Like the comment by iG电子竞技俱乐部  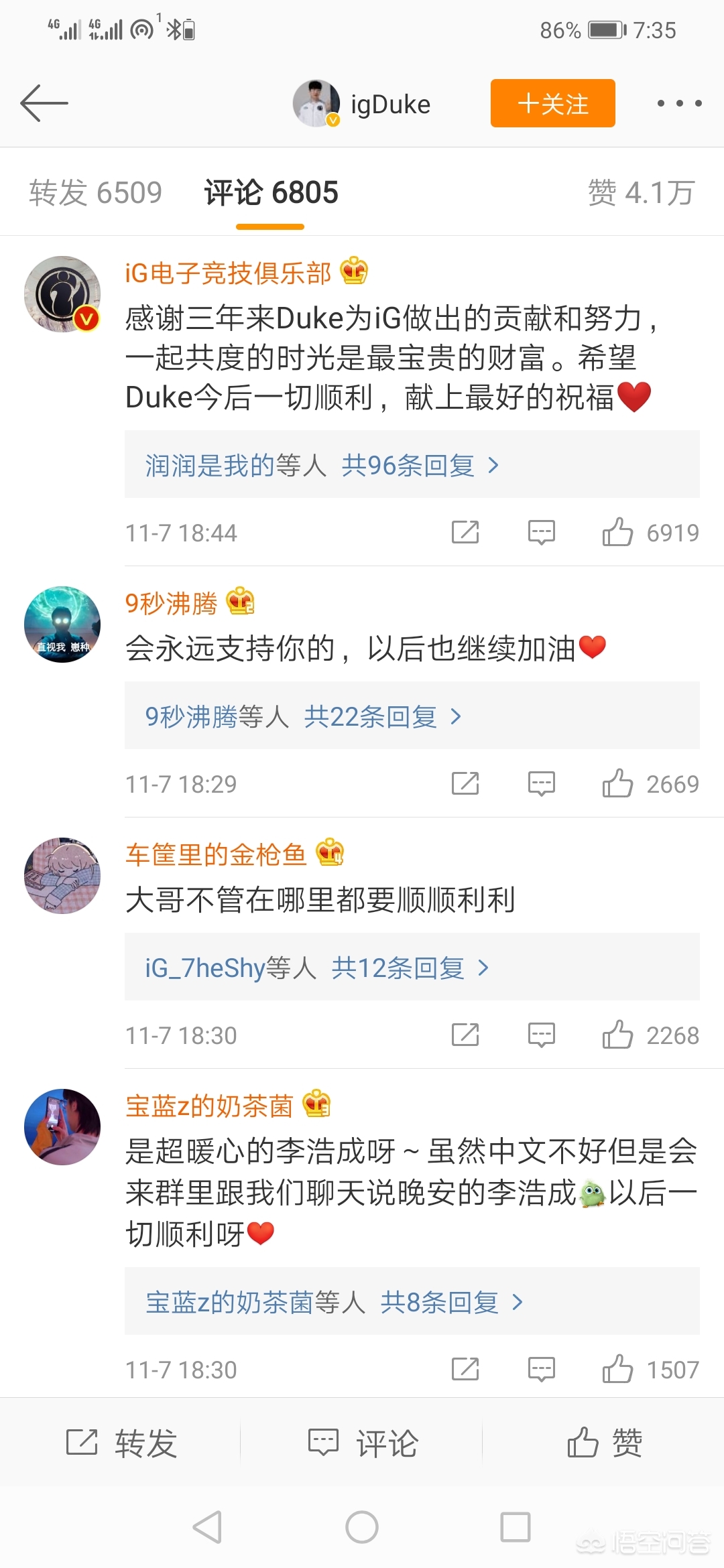[x=617, y=533]
